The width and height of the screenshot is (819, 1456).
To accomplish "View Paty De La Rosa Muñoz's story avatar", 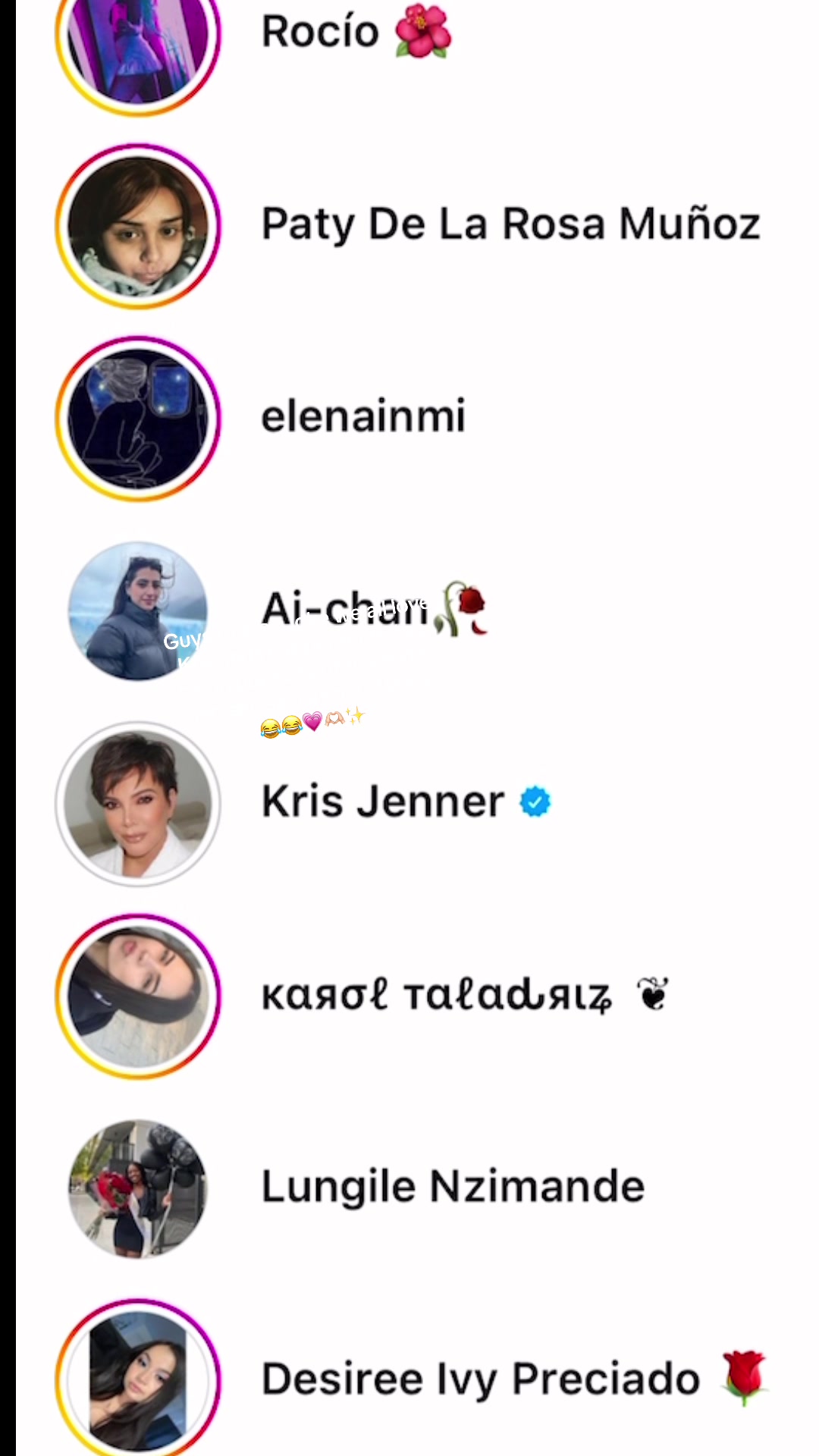I will coord(138,226).
